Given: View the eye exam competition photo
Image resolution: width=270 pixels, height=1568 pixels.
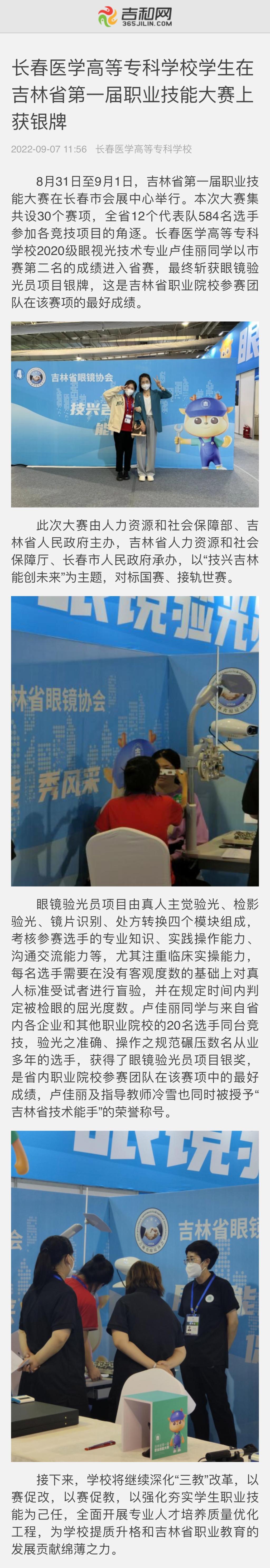Looking at the screenshot, I should [x=135, y=741].
